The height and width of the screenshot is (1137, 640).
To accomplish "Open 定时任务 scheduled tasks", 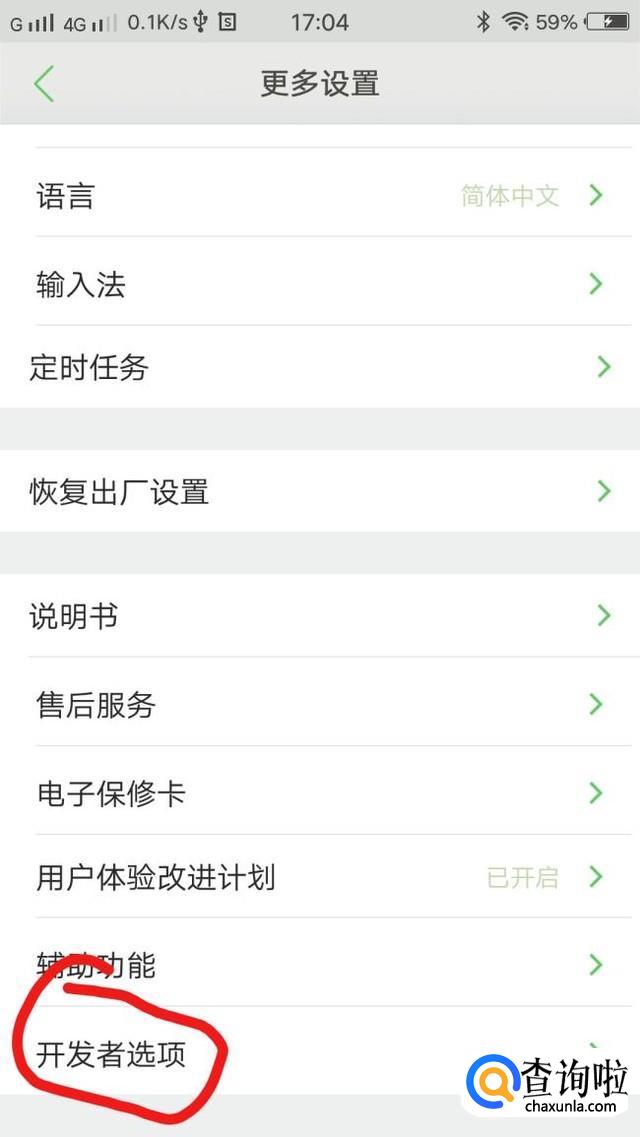I will pyautogui.click(x=320, y=367).
